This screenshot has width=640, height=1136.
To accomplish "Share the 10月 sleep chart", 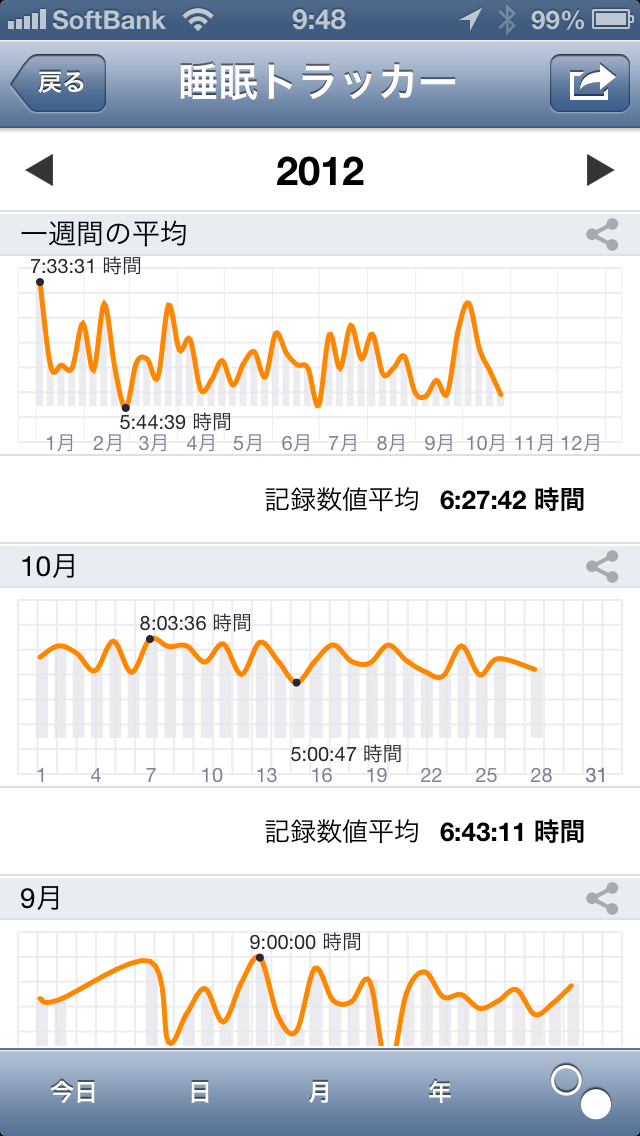I will coord(602,567).
